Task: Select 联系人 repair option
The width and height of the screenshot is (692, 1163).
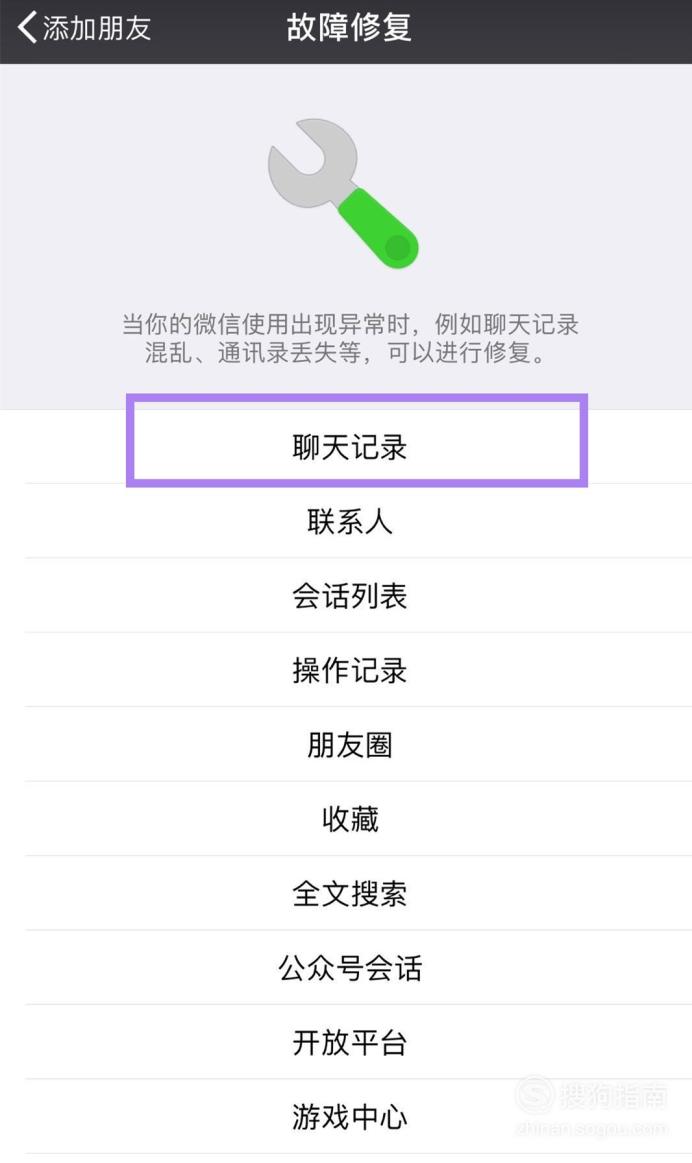Action: tap(346, 521)
